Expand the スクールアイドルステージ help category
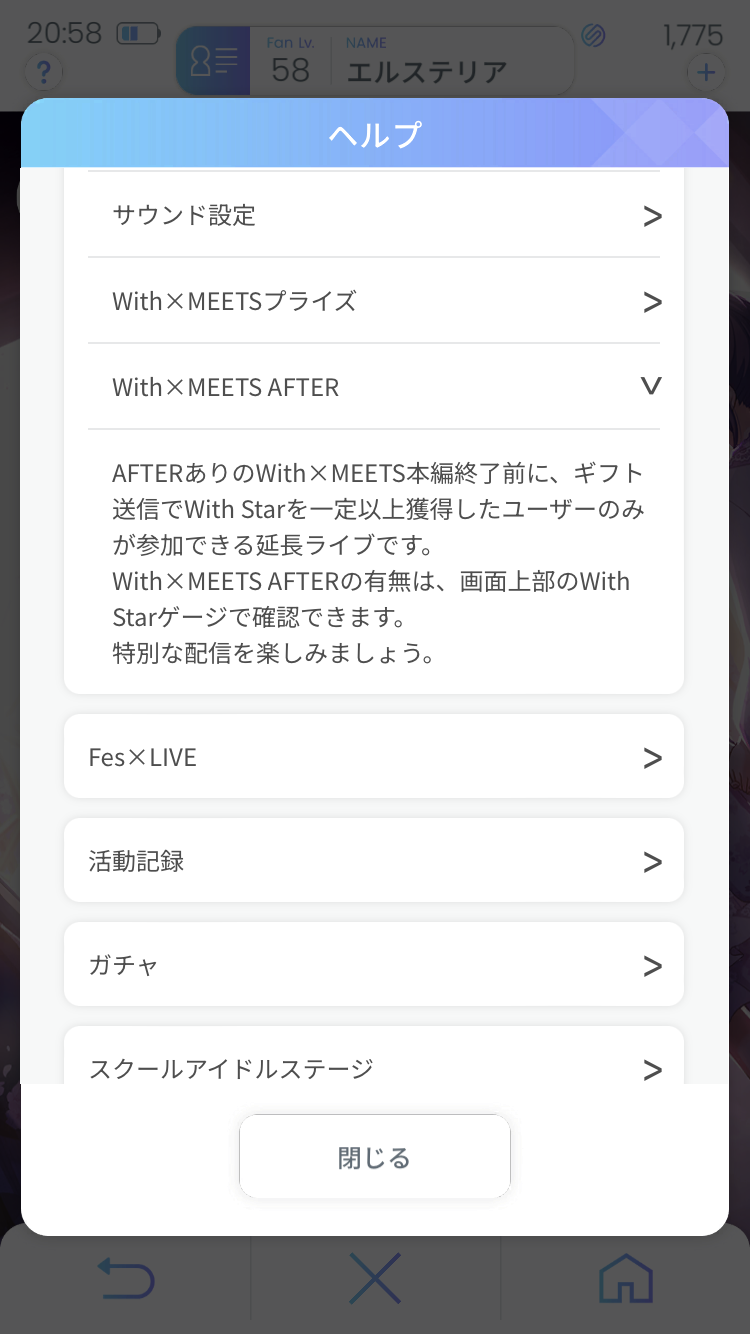Viewport: 750px width, 1334px height. click(374, 1062)
